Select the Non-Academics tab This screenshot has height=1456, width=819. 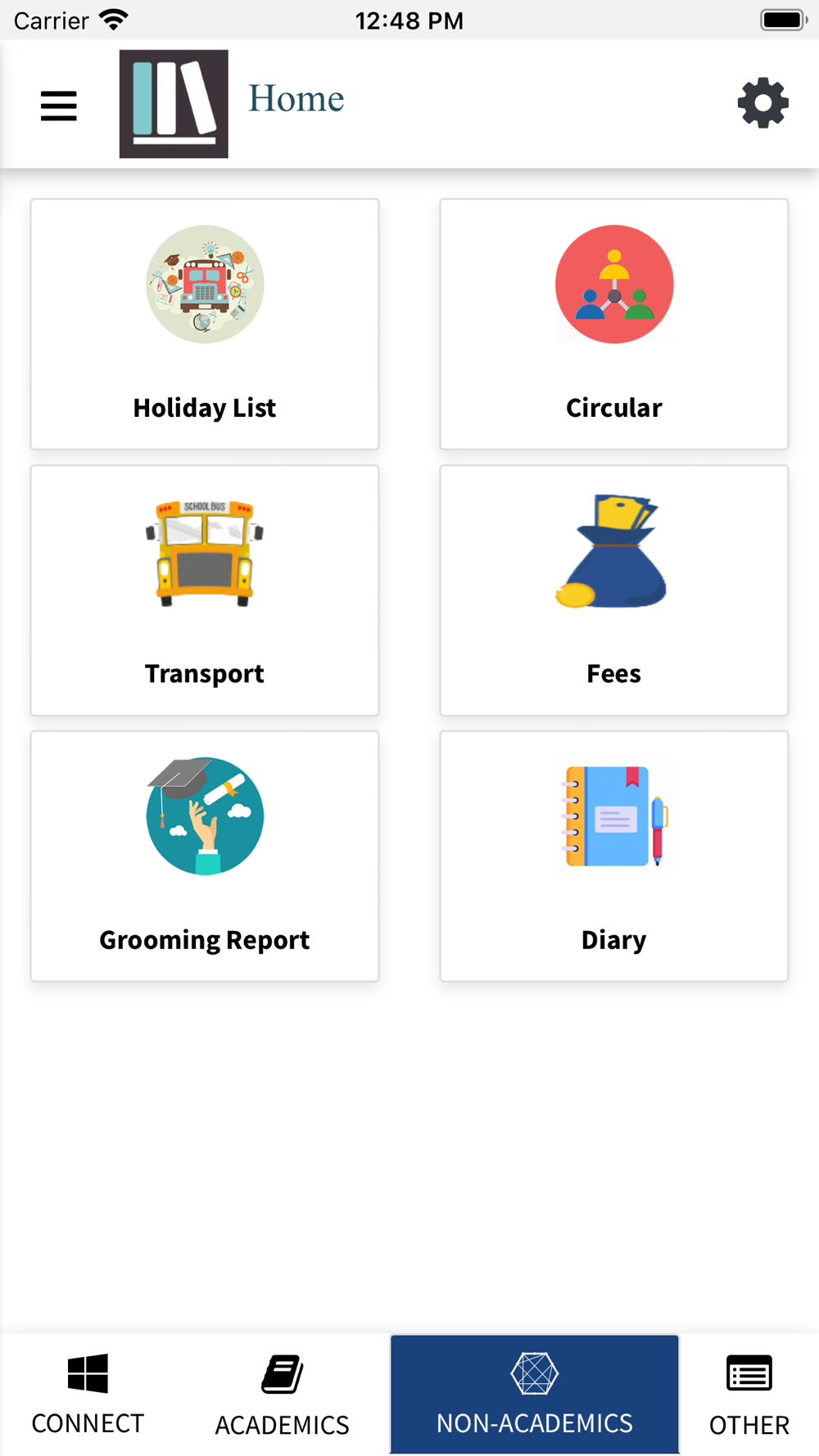click(x=535, y=1395)
